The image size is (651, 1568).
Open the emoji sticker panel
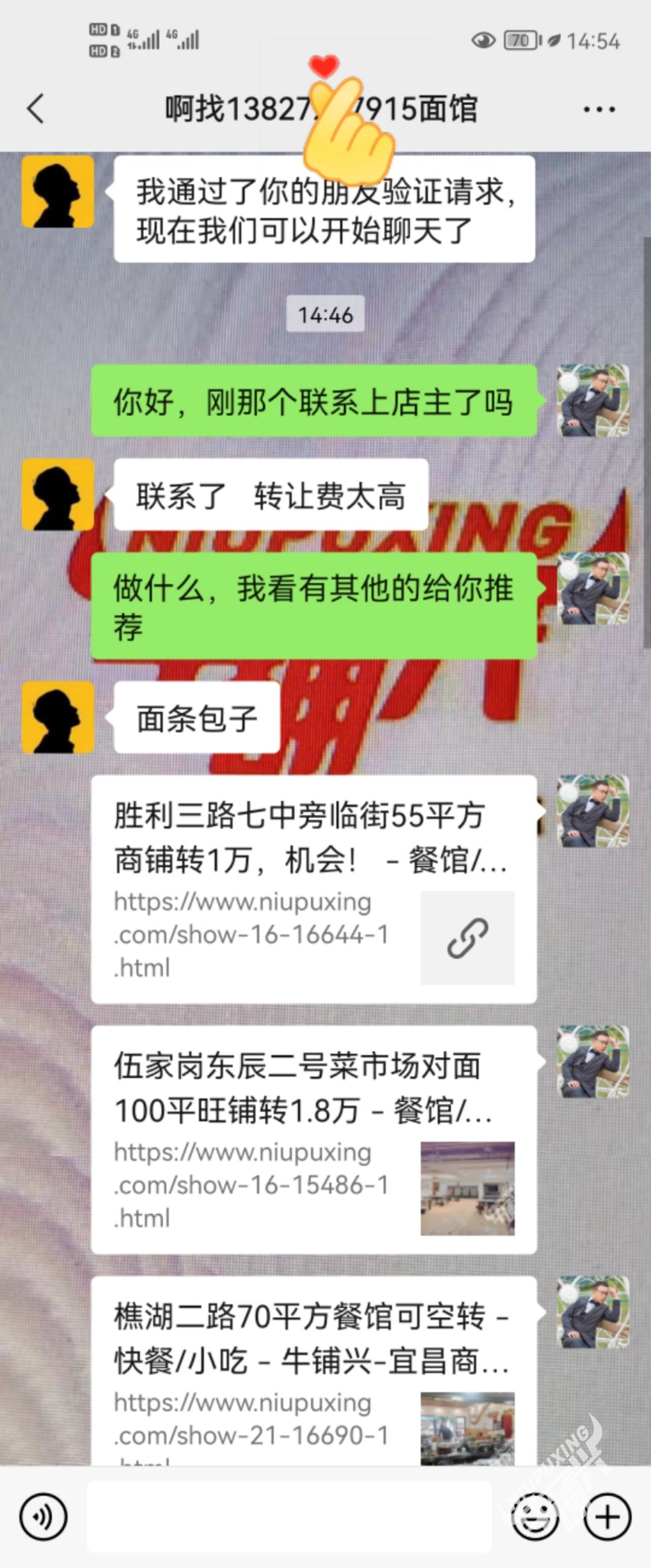tap(535, 1516)
